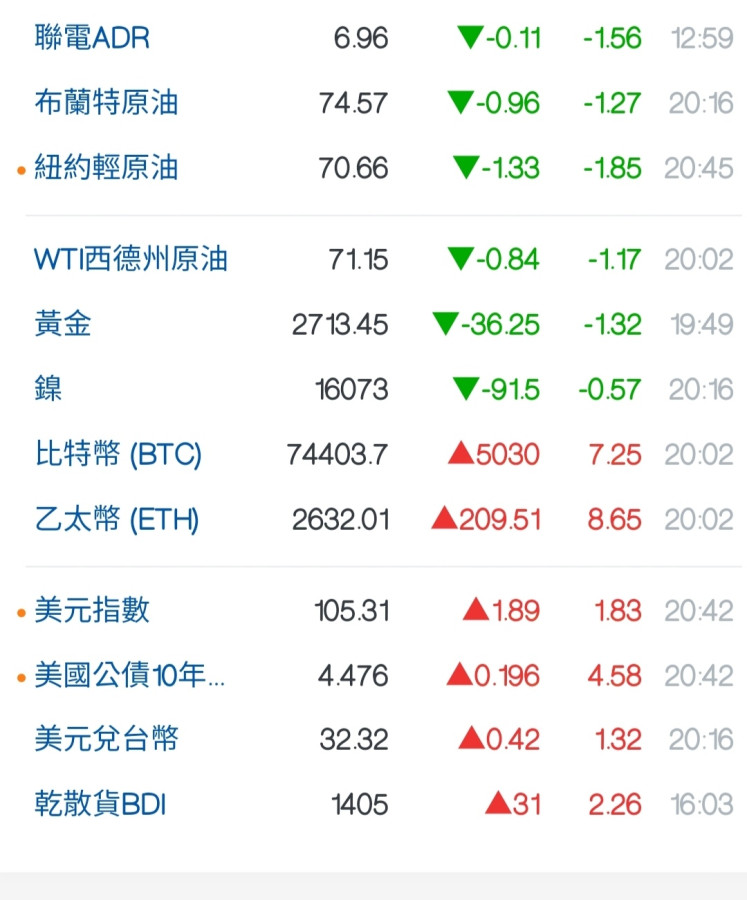Open the 黃金 price details
The width and height of the screenshot is (747, 900).
pos(63,324)
